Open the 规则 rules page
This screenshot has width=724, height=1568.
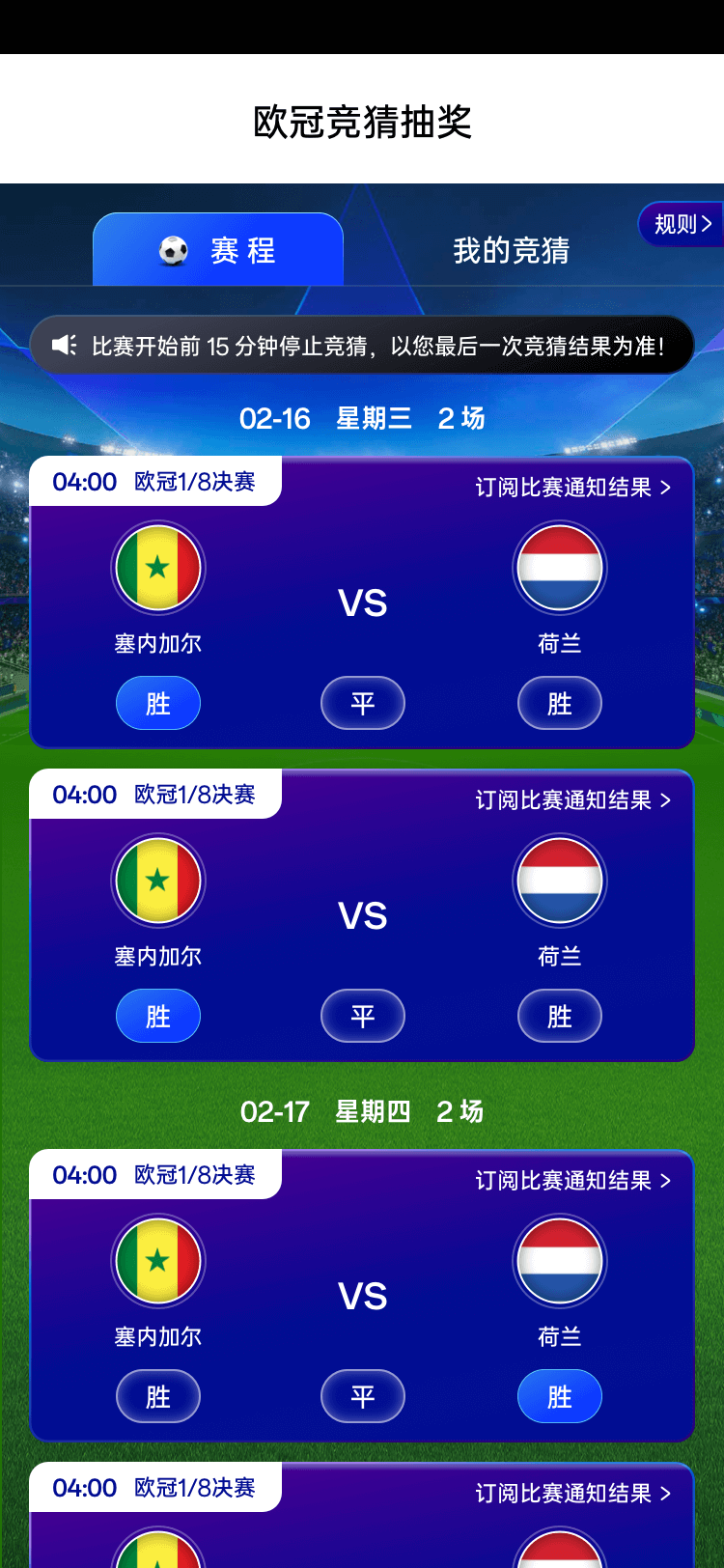[682, 224]
